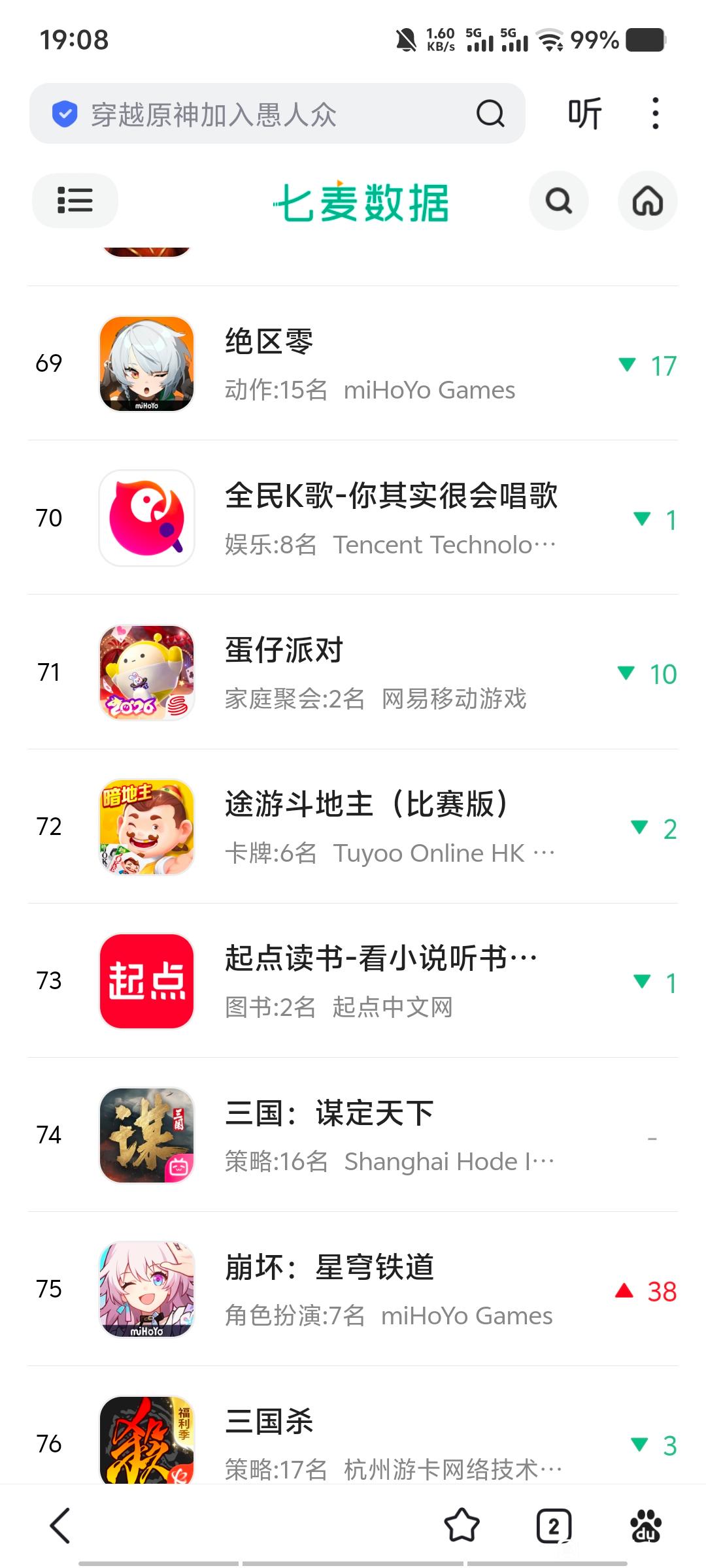Open 全民K歌 app details

[x=353, y=518]
